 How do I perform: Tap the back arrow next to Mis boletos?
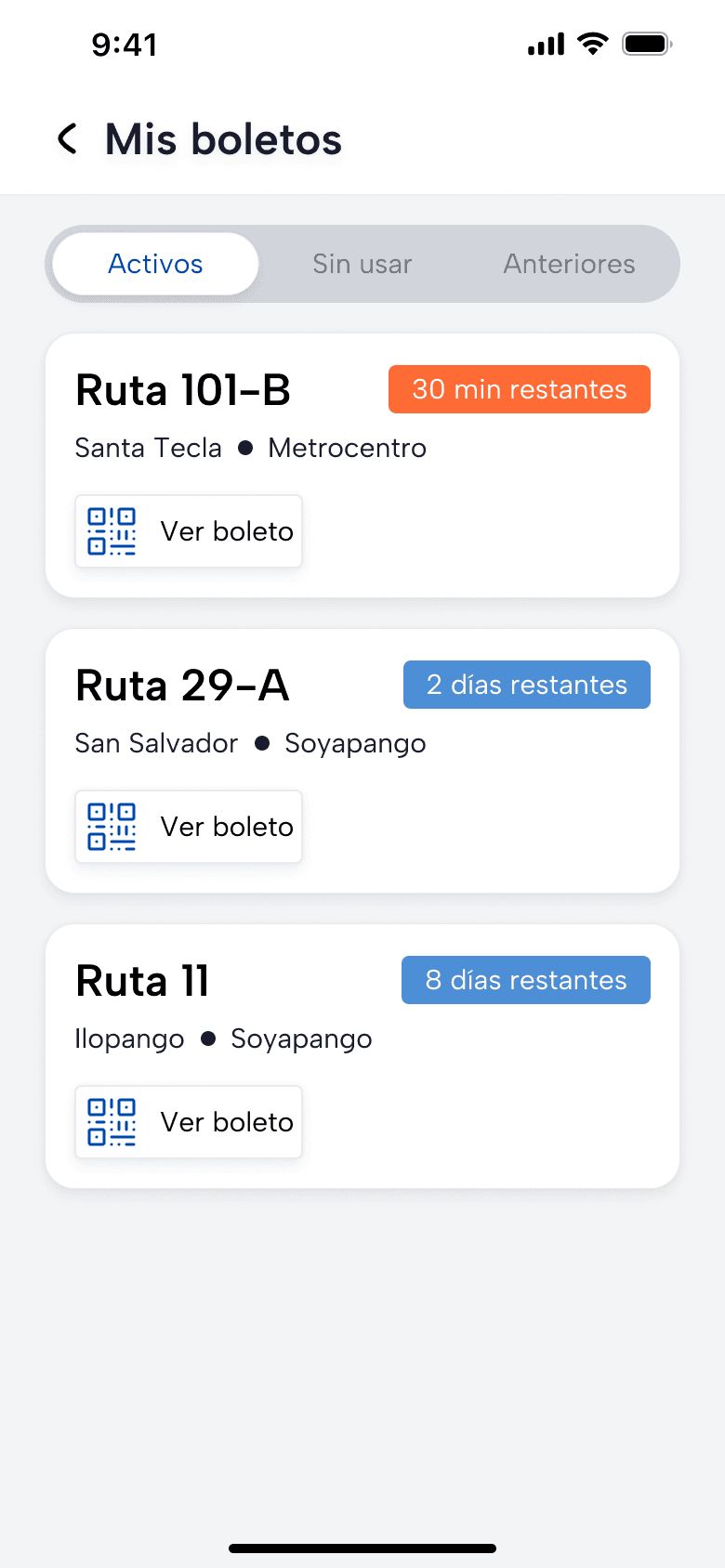click(66, 139)
